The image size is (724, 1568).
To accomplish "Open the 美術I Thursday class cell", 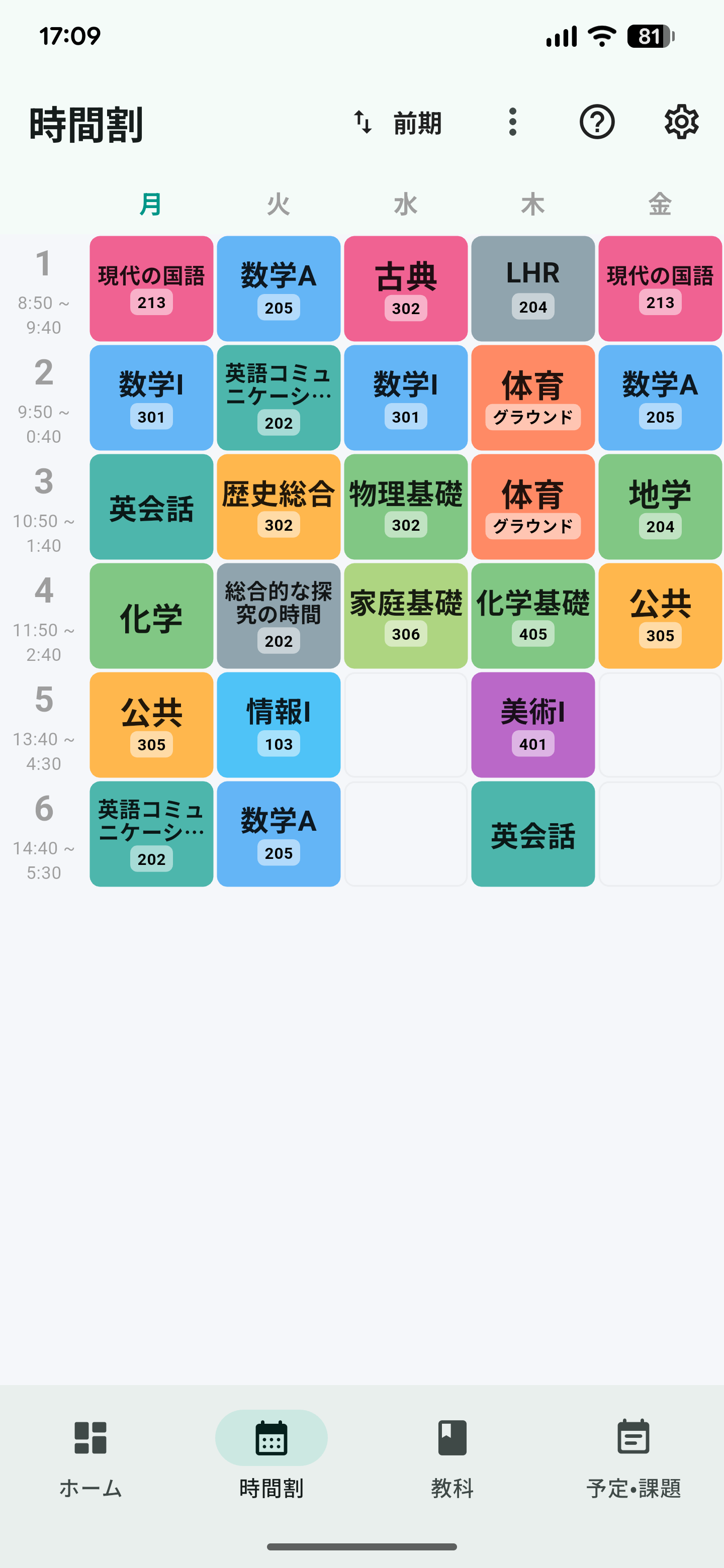I will tap(533, 724).
